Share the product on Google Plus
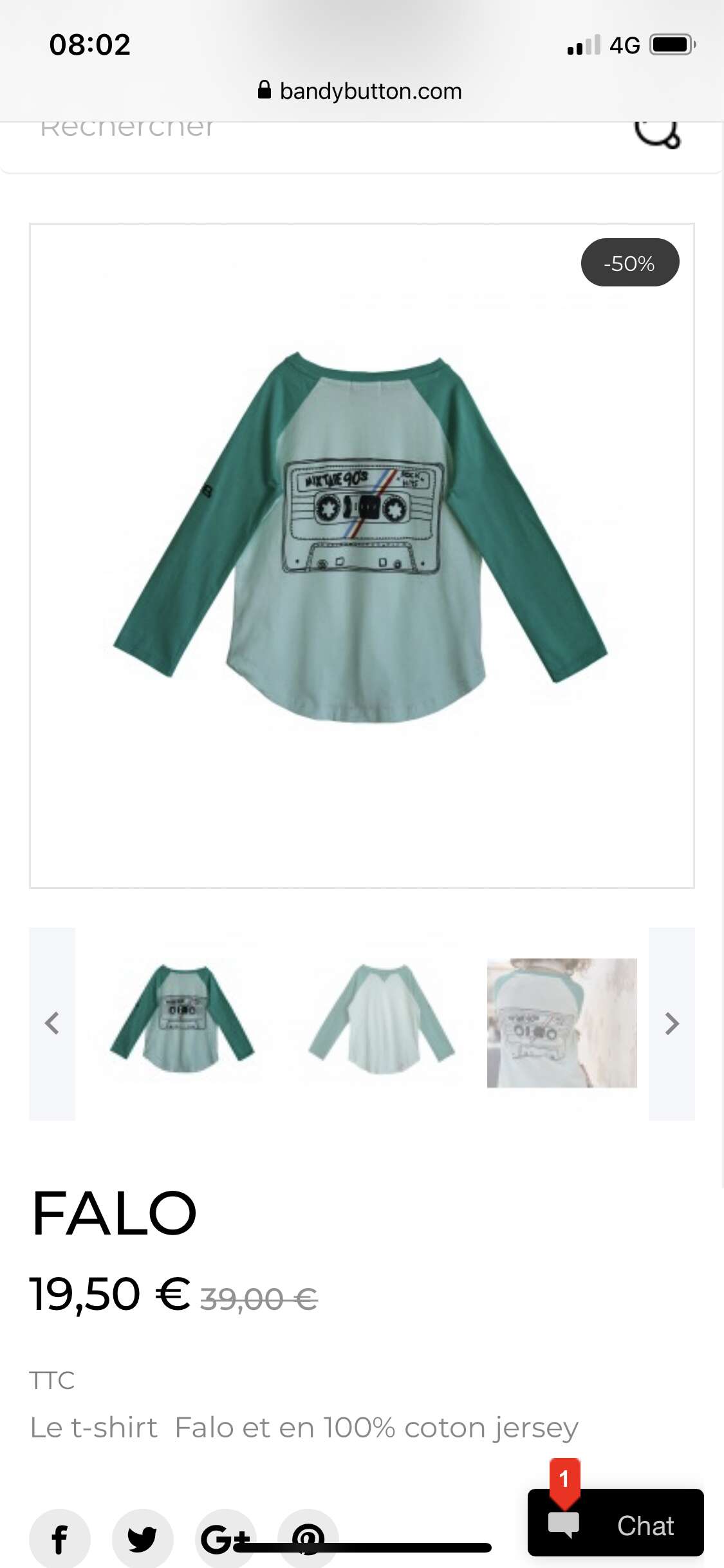 click(225, 1539)
